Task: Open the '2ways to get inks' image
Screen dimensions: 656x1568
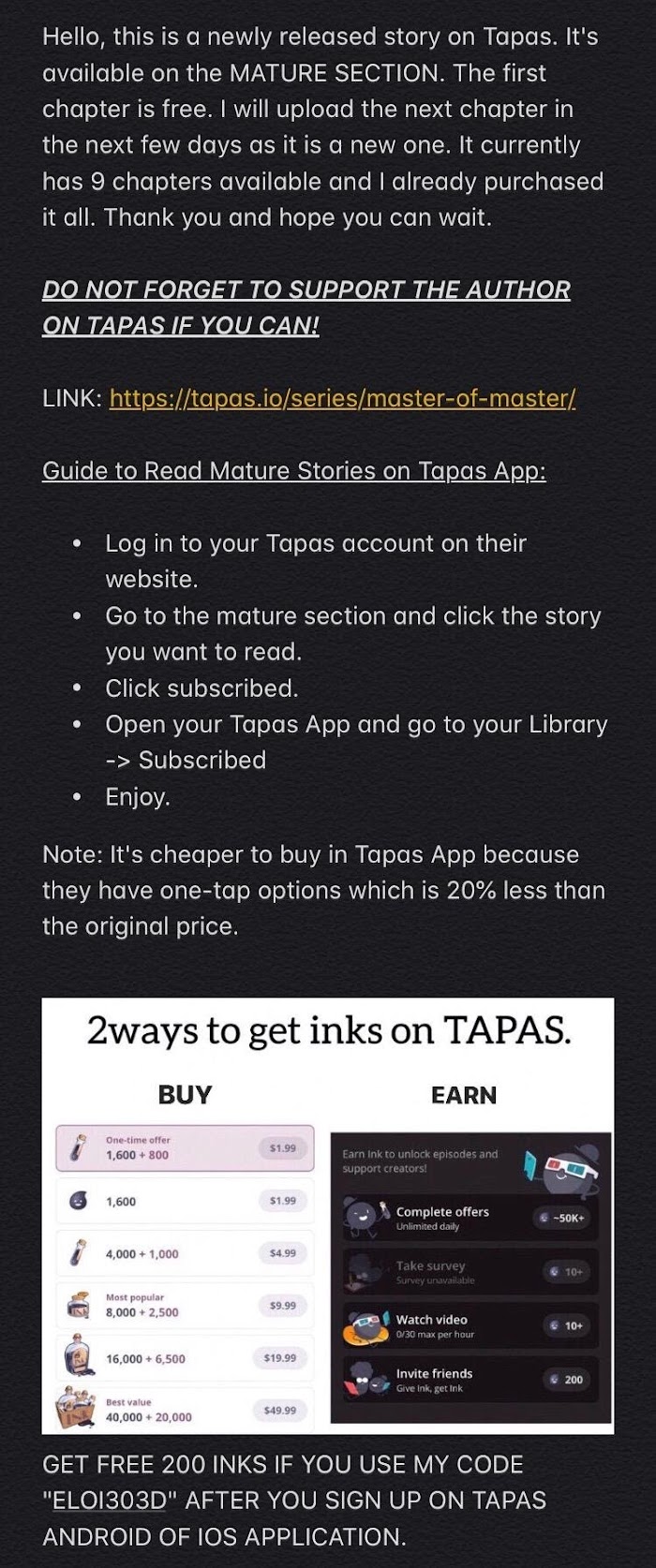Action: click(x=328, y=1216)
